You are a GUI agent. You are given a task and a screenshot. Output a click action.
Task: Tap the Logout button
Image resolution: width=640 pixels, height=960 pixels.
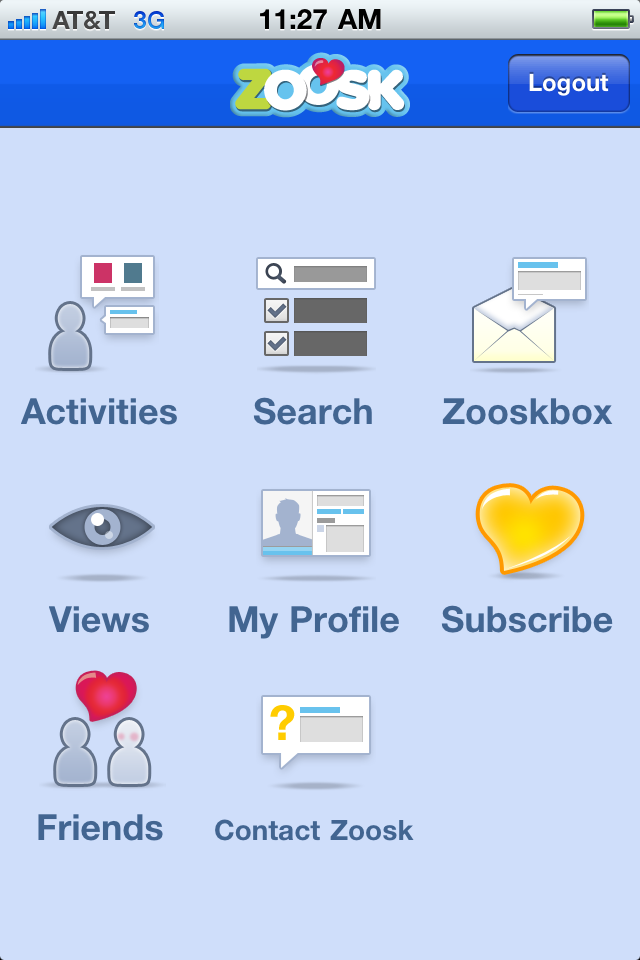567,83
